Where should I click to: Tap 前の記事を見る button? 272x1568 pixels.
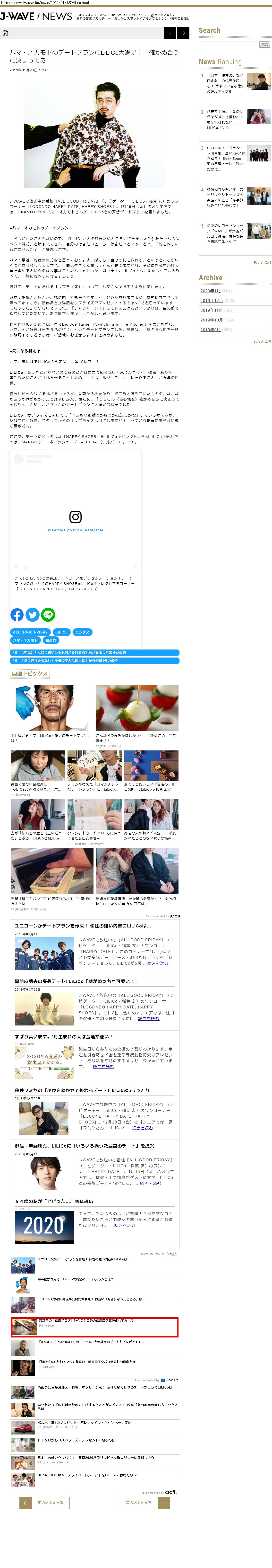pos(46,1503)
